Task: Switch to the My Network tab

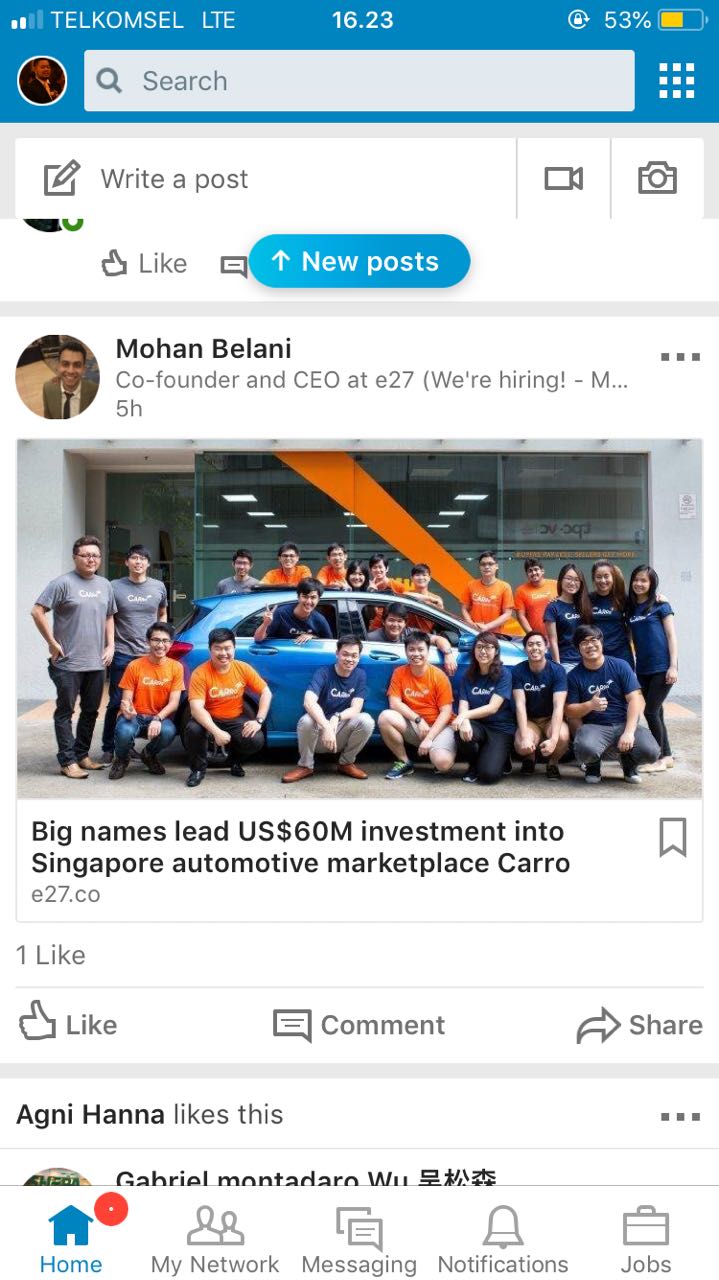Action: tap(215, 1240)
